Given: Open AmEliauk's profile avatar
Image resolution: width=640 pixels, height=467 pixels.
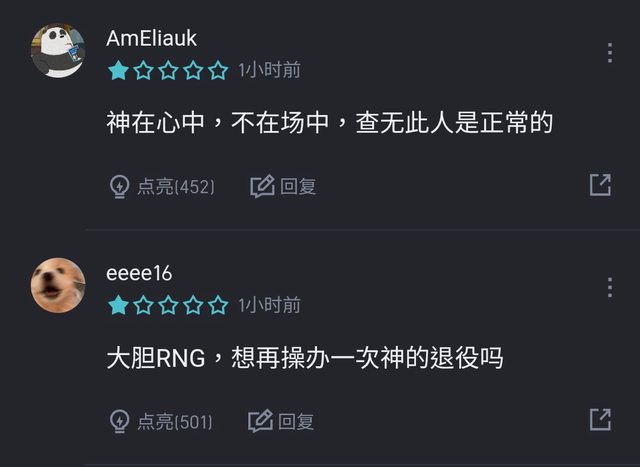Looking at the screenshot, I should 58,50.
